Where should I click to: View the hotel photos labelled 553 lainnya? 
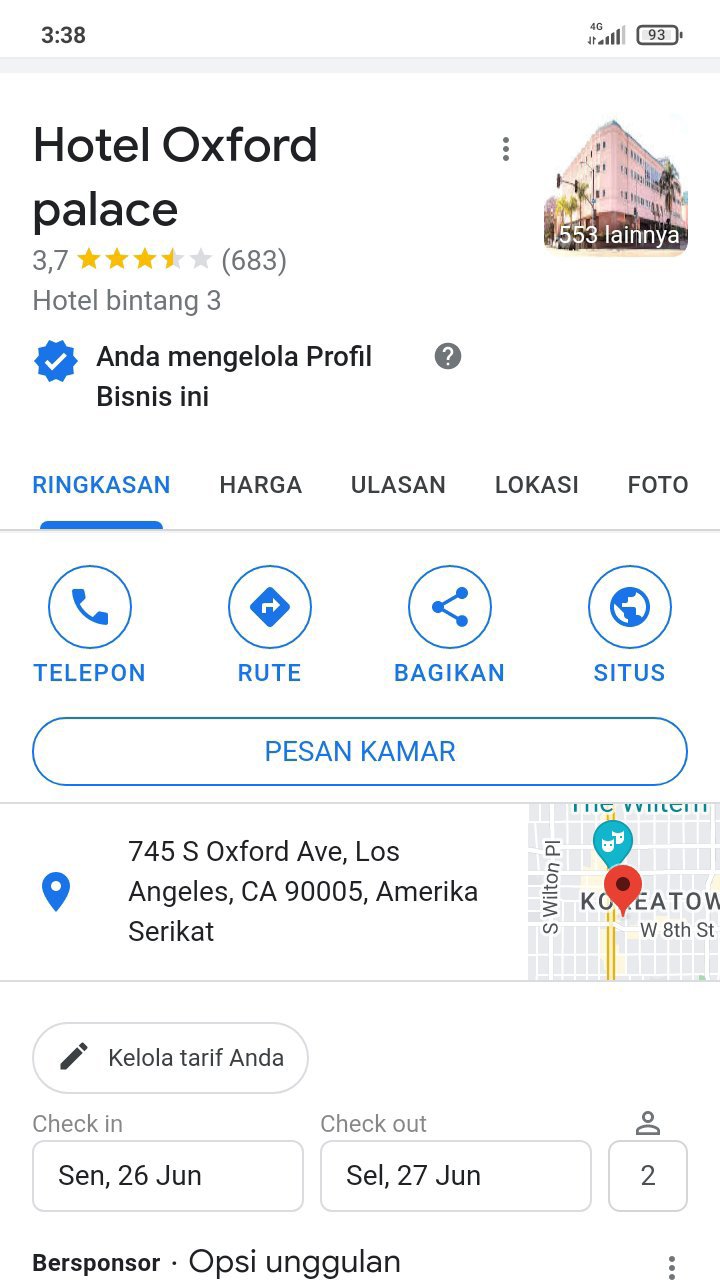point(616,186)
